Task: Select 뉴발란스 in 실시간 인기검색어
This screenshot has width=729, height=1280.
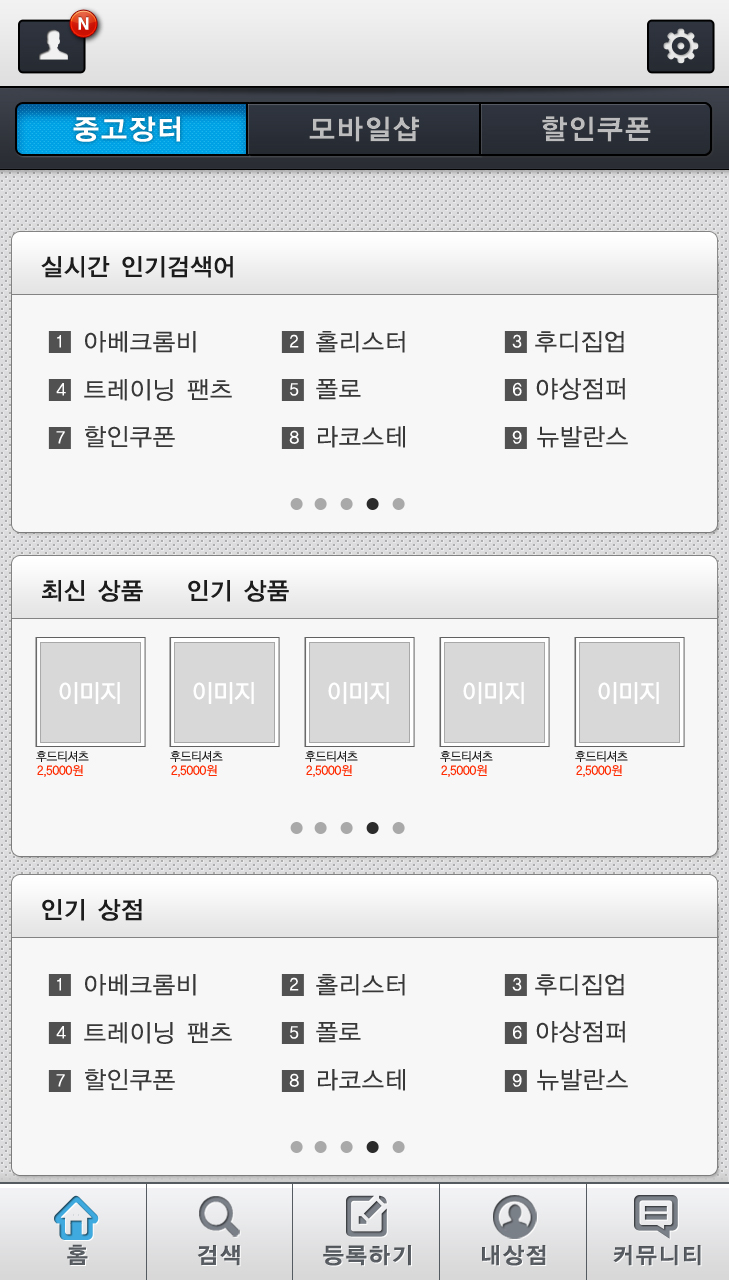Action: [581, 437]
